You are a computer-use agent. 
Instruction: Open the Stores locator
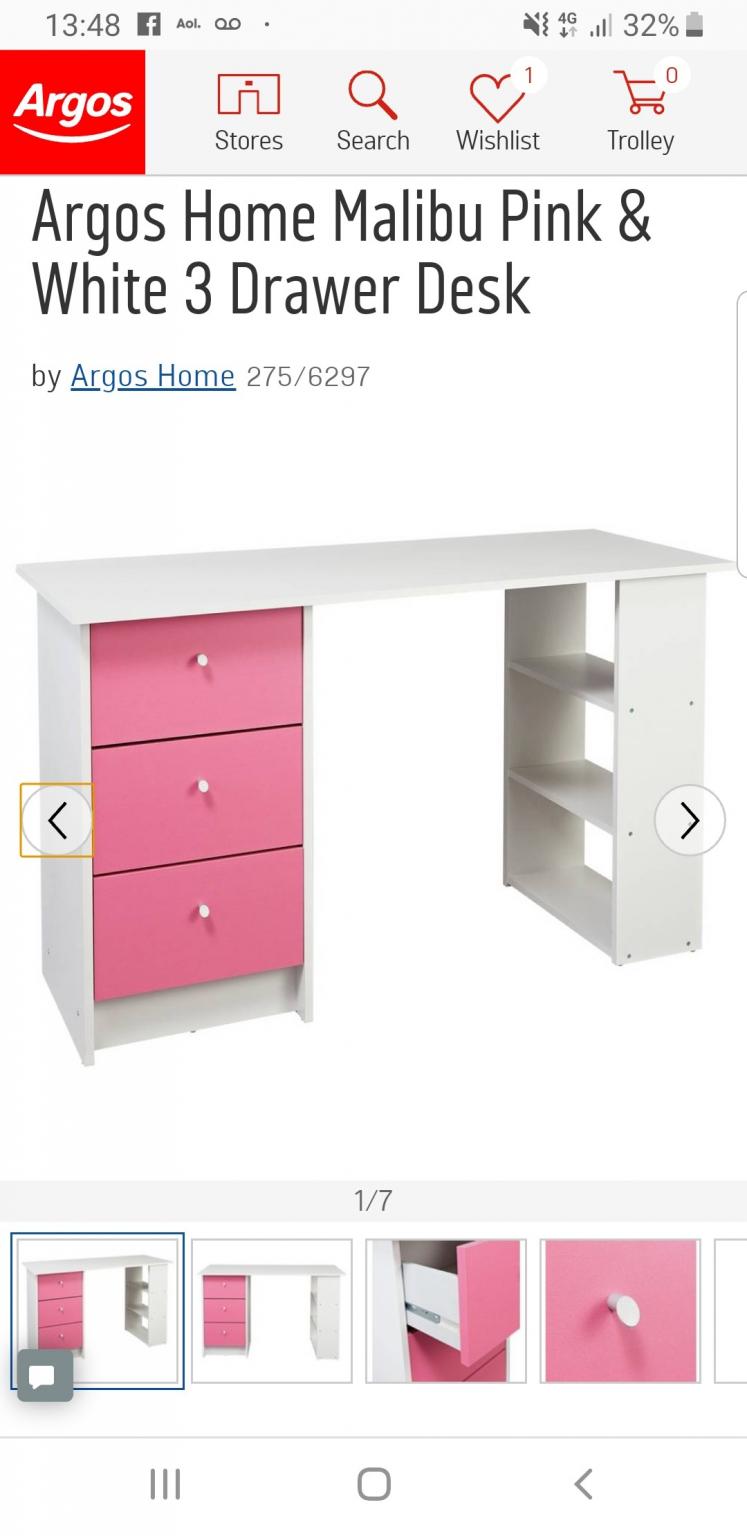tap(248, 110)
